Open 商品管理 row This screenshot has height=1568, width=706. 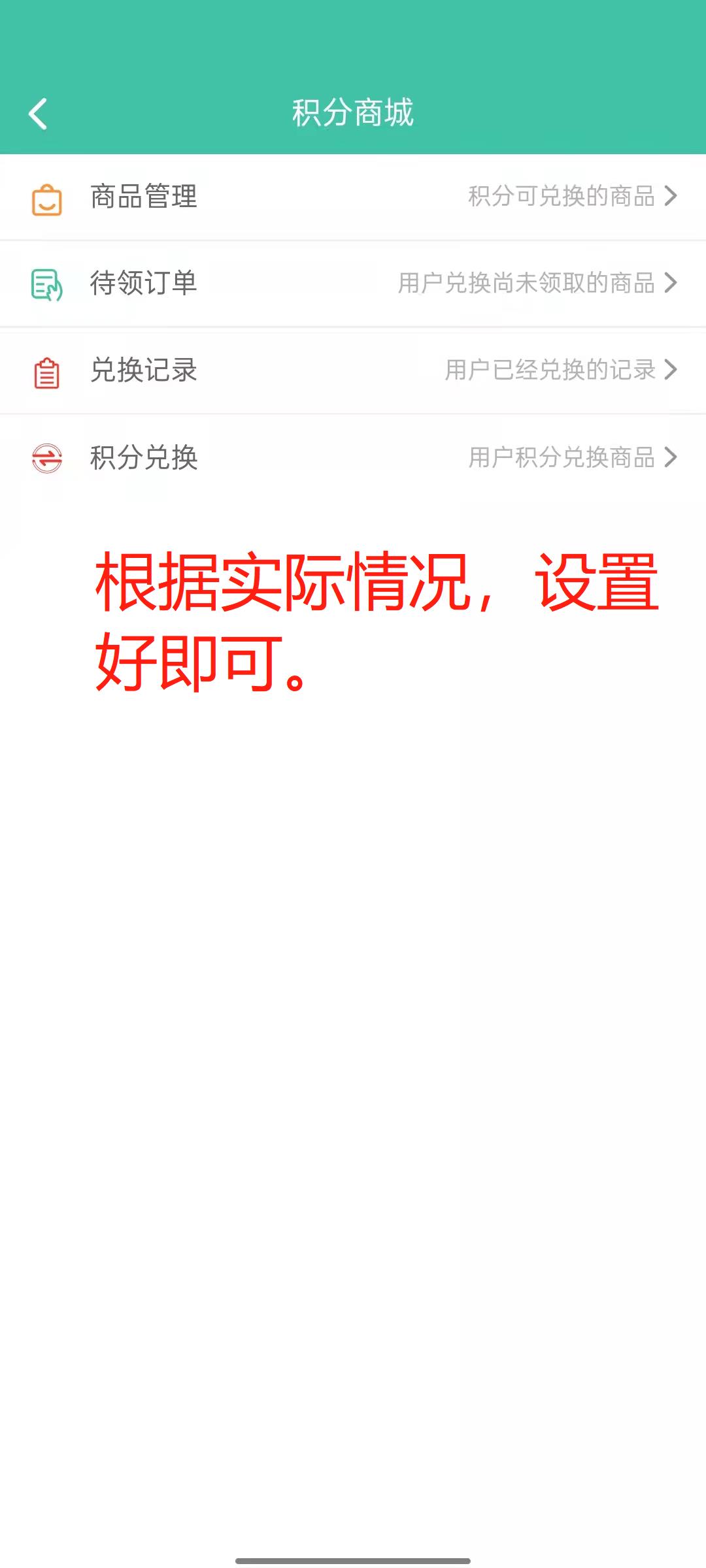click(x=353, y=197)
